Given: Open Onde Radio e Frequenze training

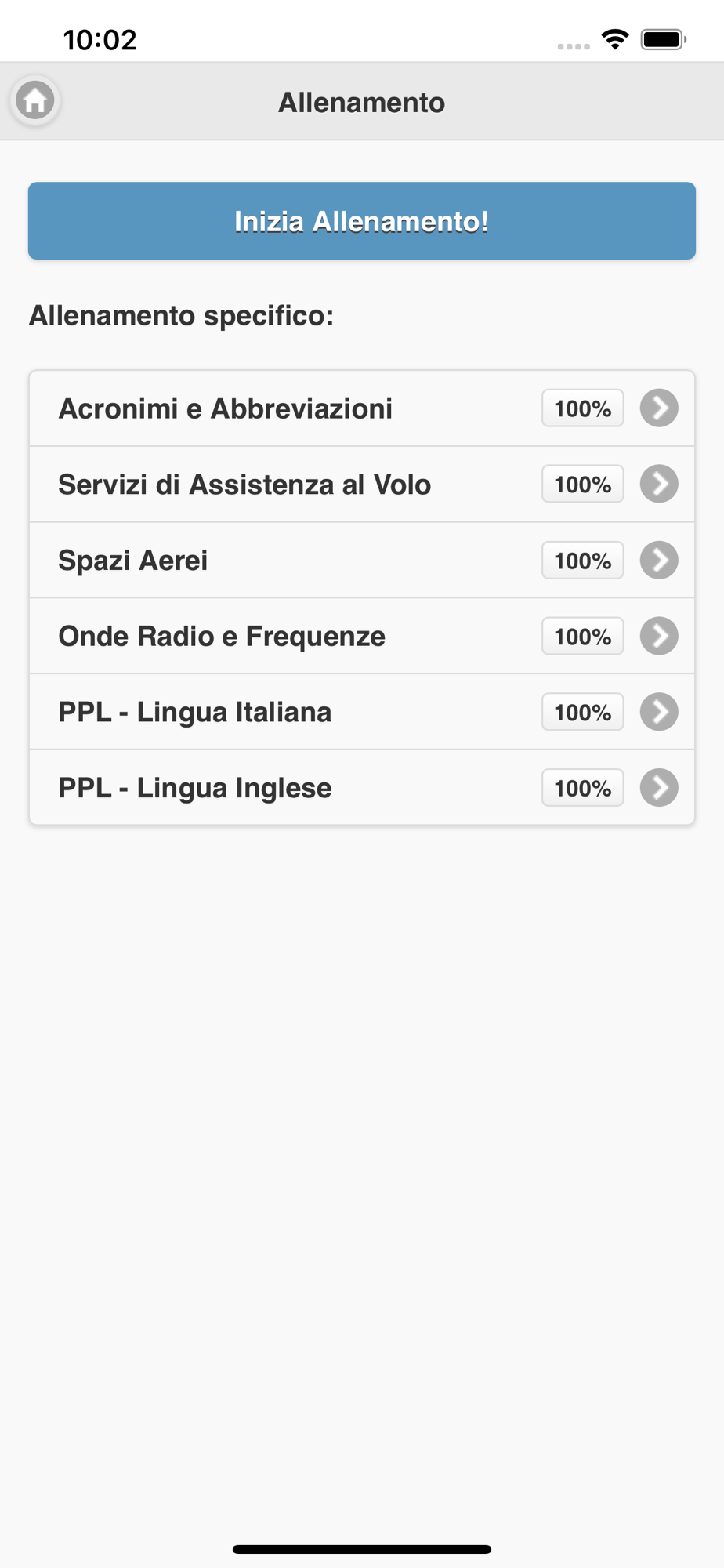Looking at the screenshot, I should [x=362, y=636].
